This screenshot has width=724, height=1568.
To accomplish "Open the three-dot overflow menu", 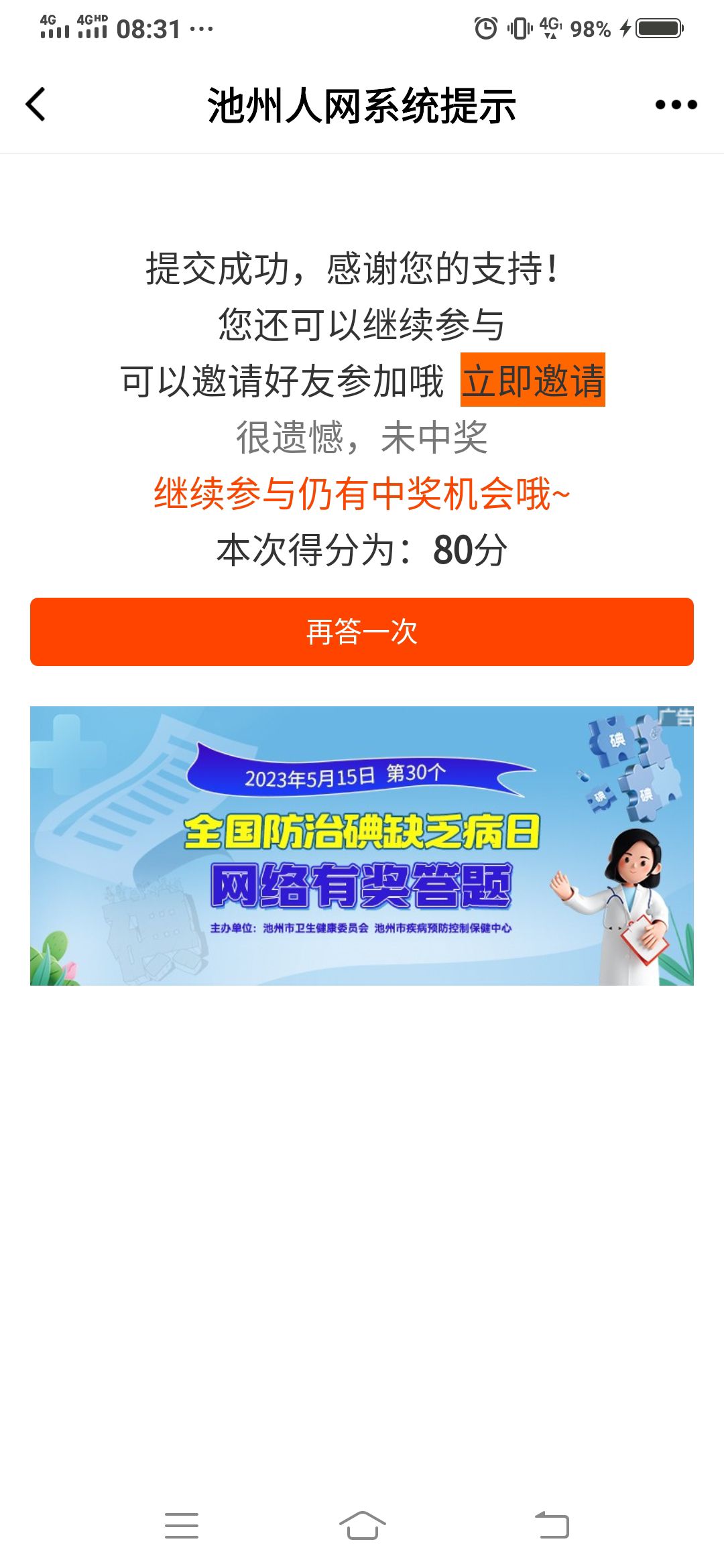I will (676, 105).
